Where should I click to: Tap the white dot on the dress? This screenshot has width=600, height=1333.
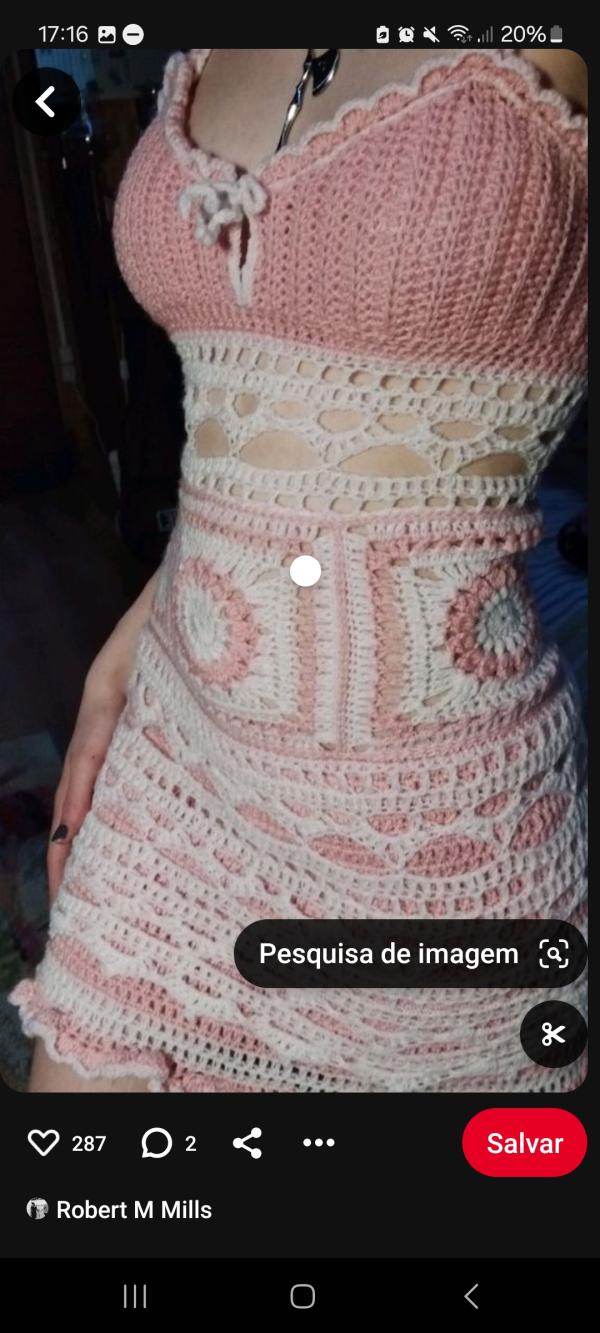coord(305,571)
